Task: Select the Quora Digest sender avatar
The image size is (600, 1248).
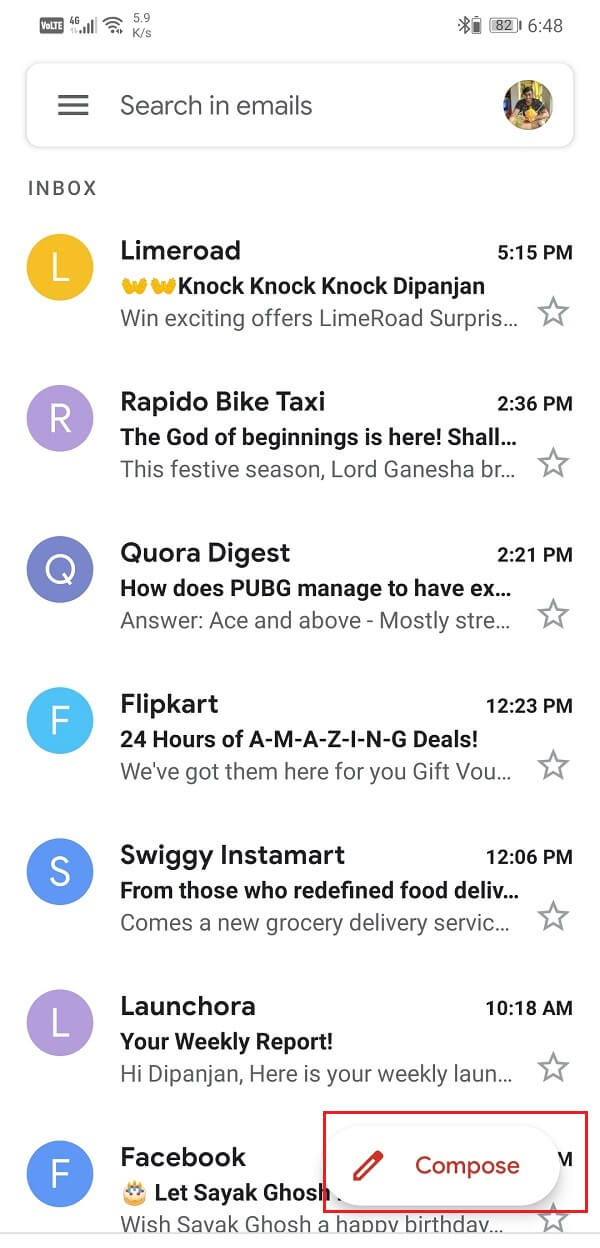Action: click(x=60, y=569)
